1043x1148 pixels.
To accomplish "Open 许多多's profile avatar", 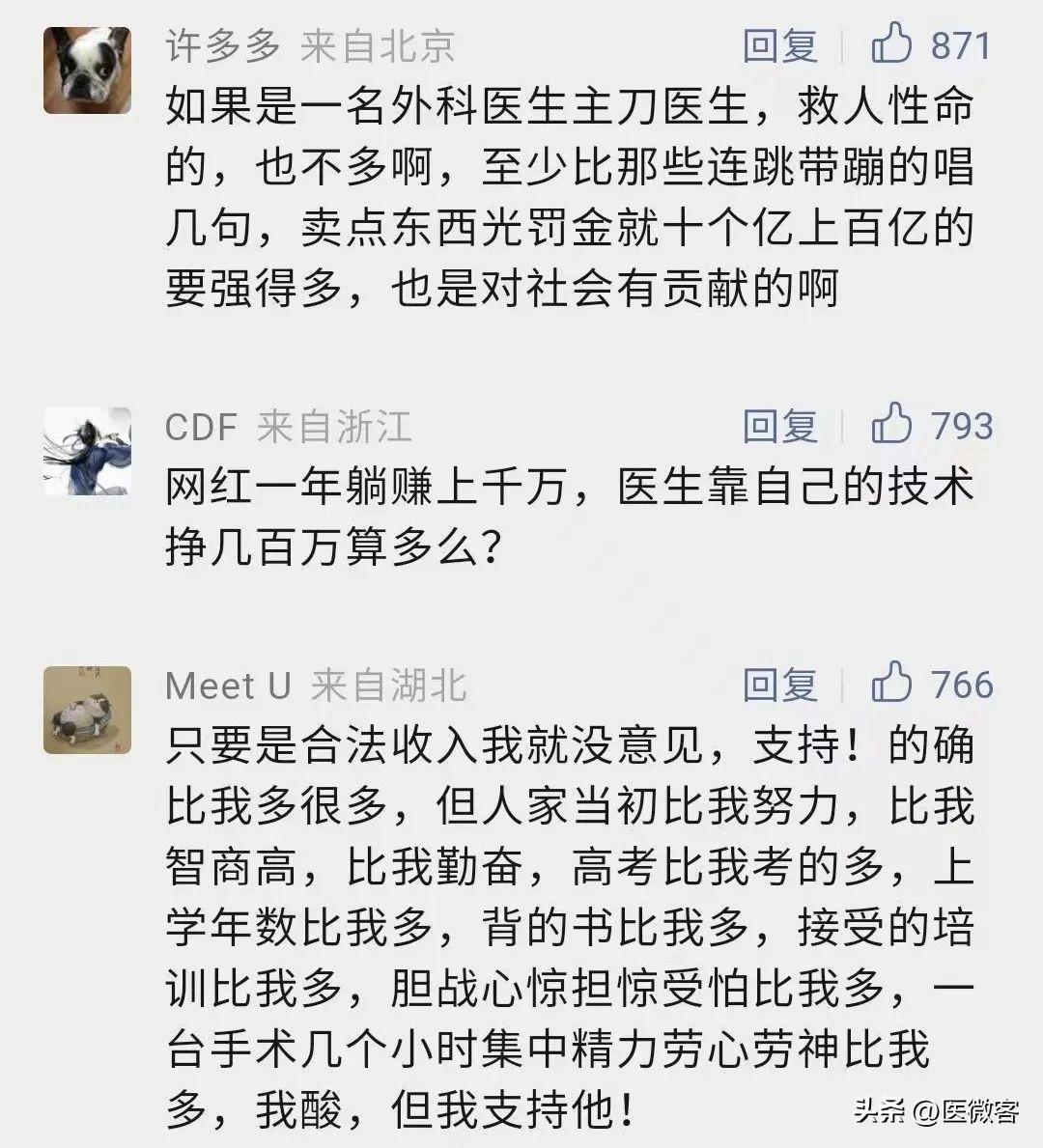I will click(87, 70).
